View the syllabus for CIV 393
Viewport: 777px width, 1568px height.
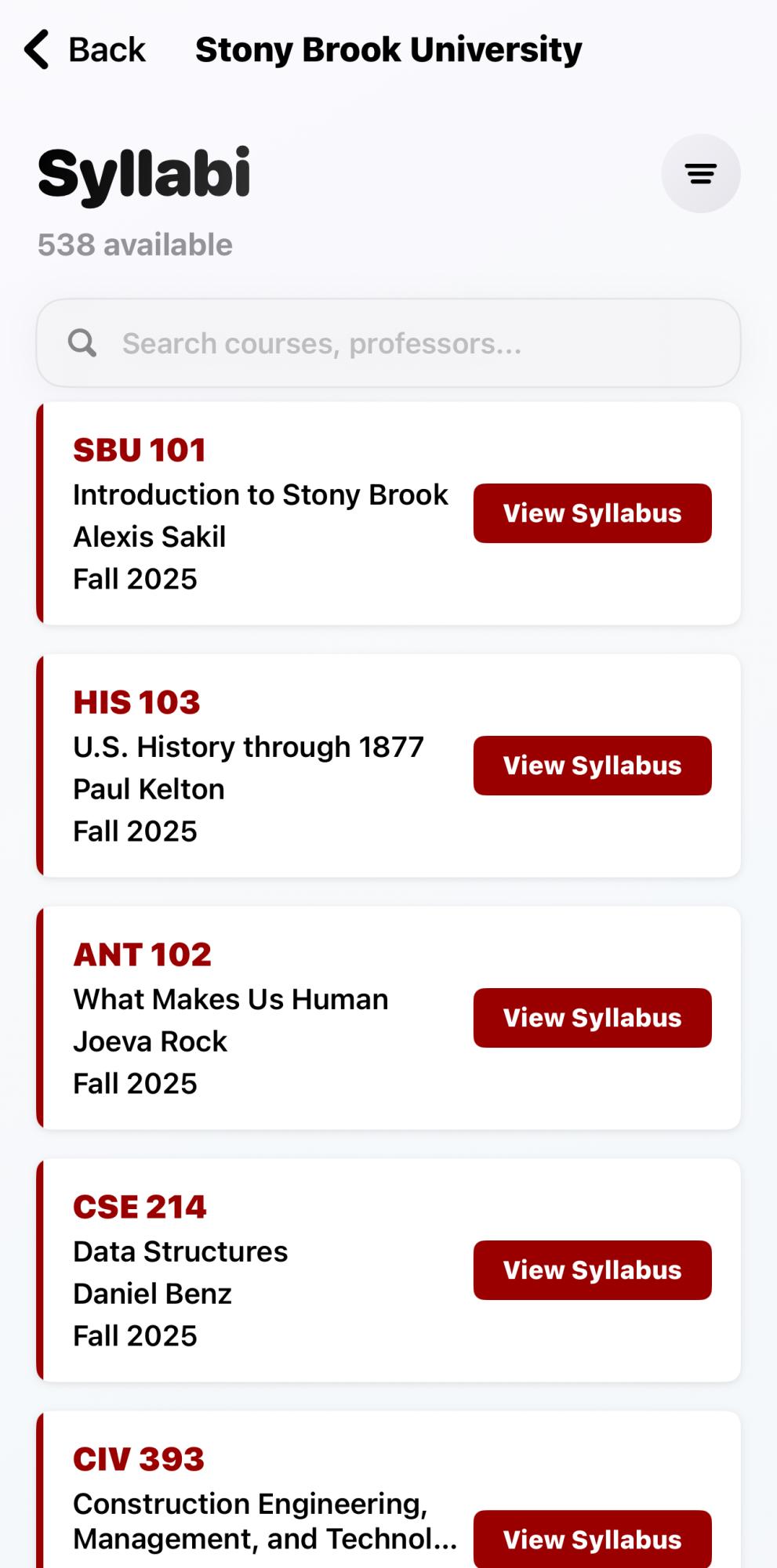tap(592, 1538)
